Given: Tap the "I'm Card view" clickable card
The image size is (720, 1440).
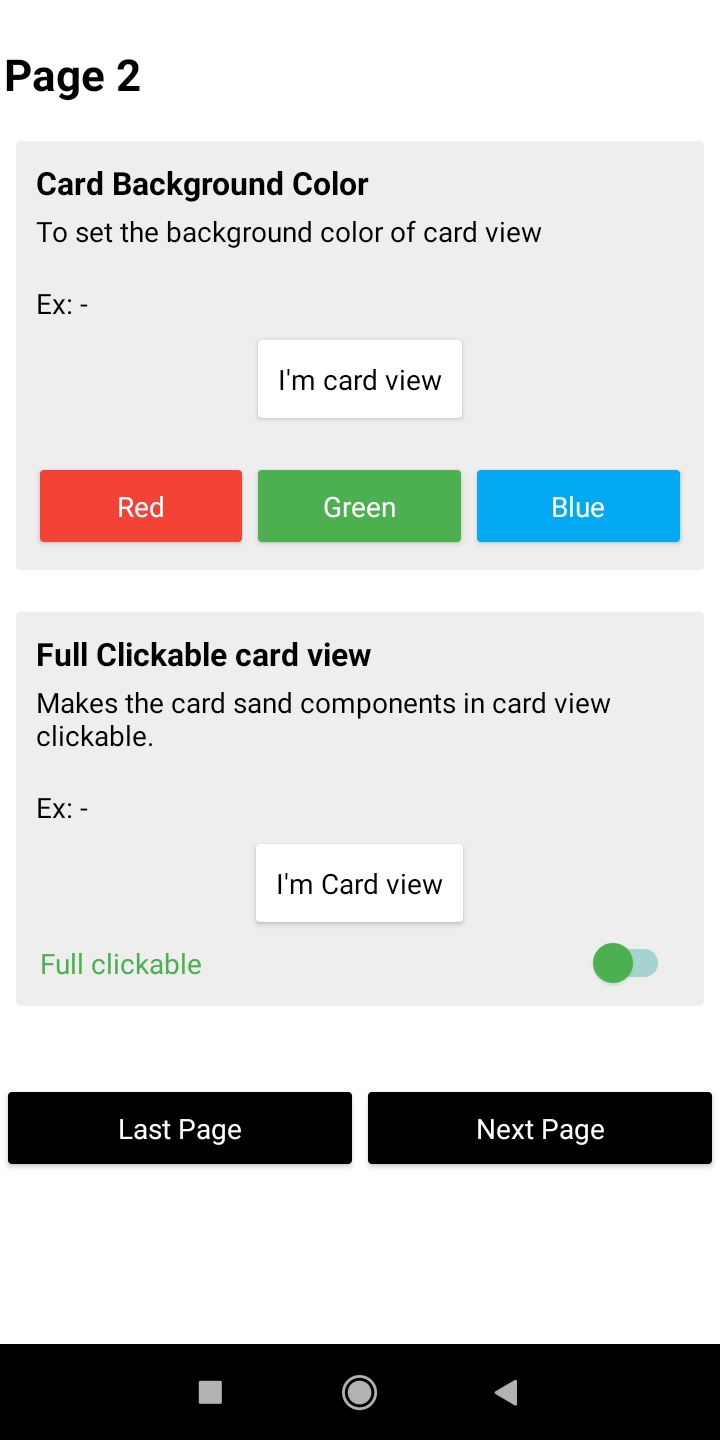Looking at the screenshot, I should 359,883.
